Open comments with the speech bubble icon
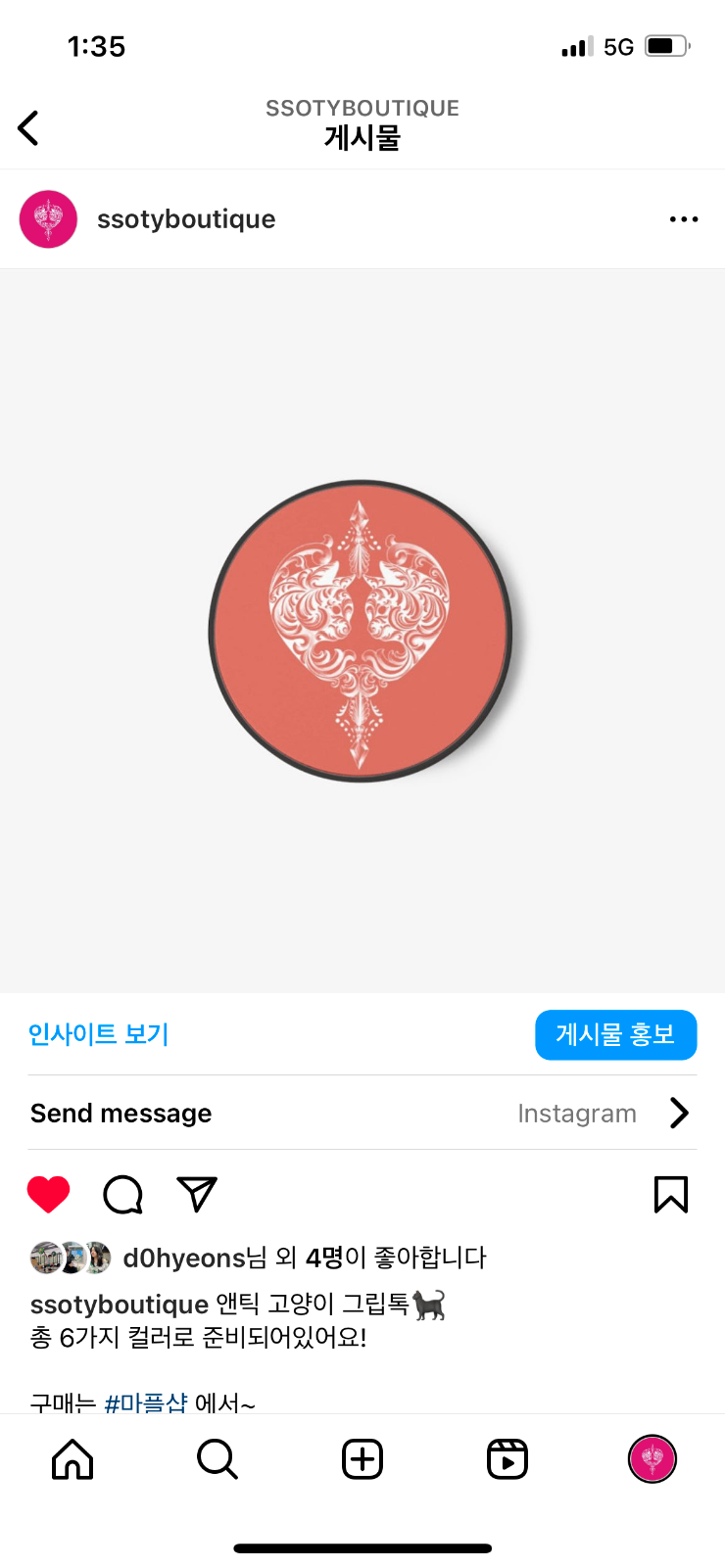 point(123,1194)
